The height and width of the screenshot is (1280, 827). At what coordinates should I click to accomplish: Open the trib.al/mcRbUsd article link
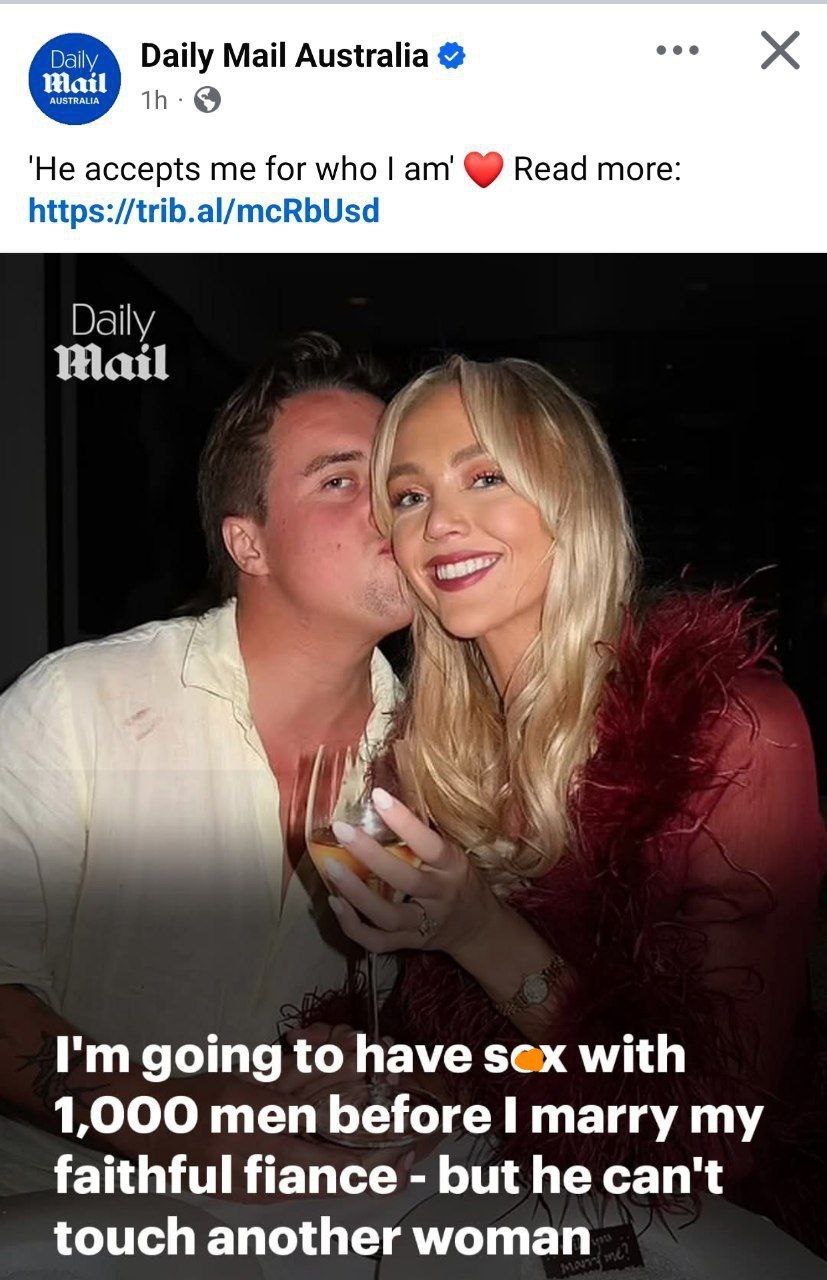(204, 211)
